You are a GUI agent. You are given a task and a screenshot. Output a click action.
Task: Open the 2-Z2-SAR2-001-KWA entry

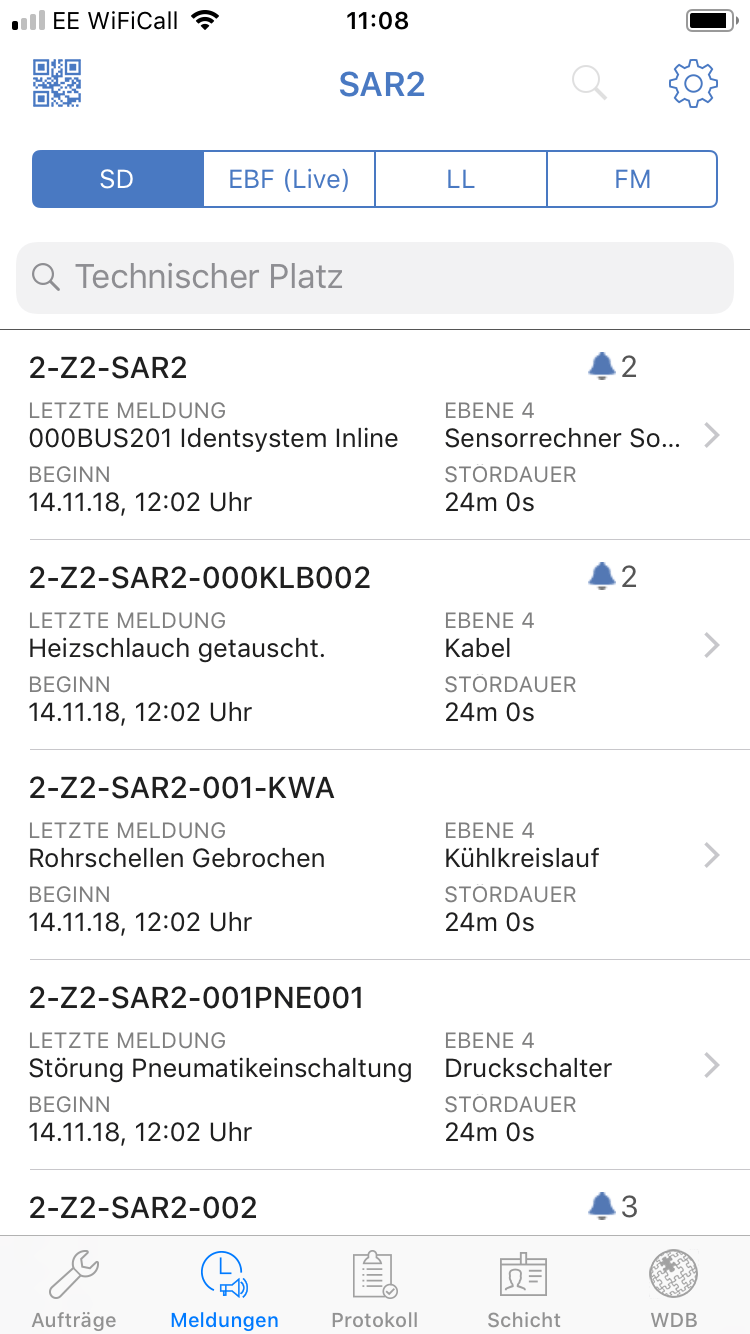pos(375,855)
